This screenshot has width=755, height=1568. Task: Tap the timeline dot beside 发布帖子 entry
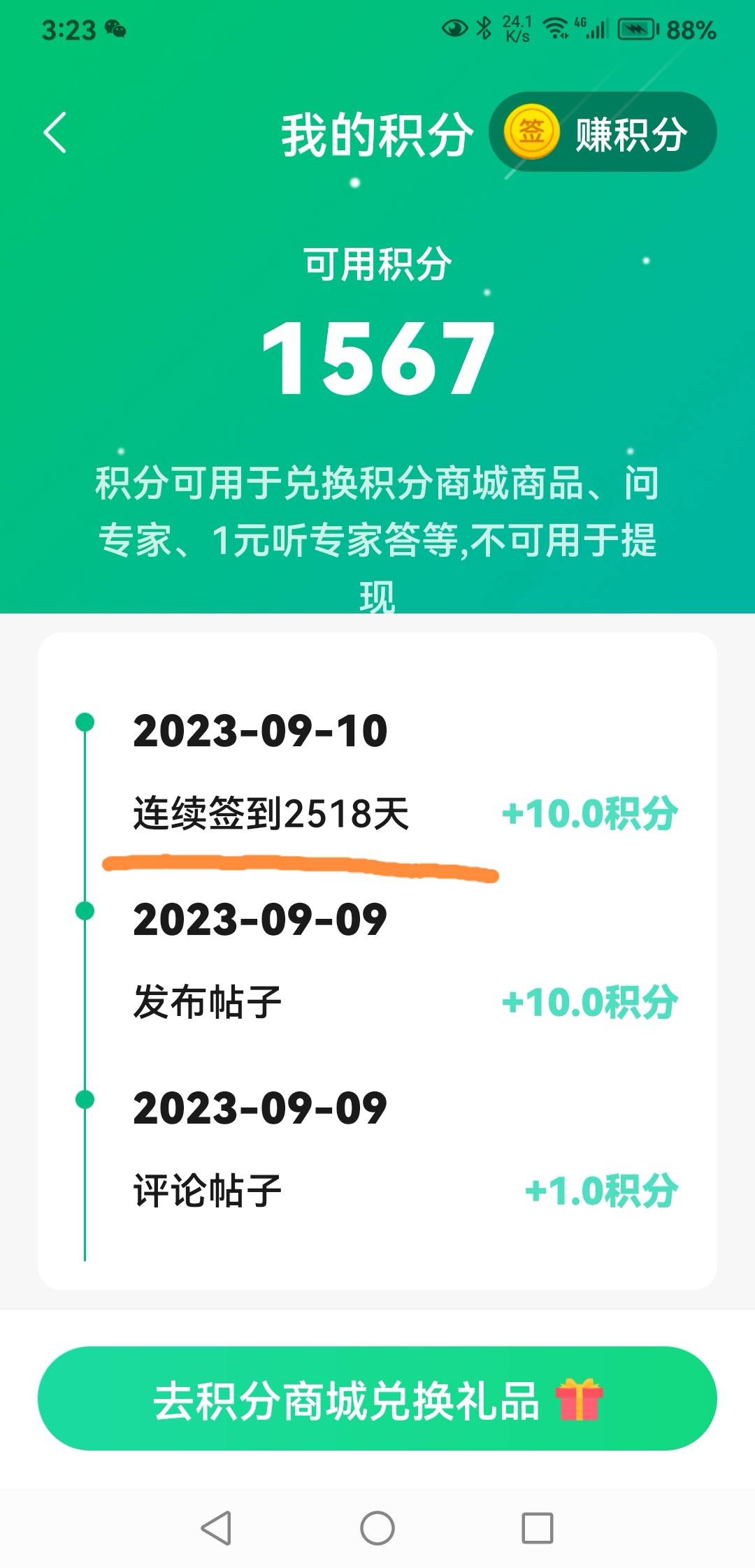pyautogui.click(x=85, y=912)
